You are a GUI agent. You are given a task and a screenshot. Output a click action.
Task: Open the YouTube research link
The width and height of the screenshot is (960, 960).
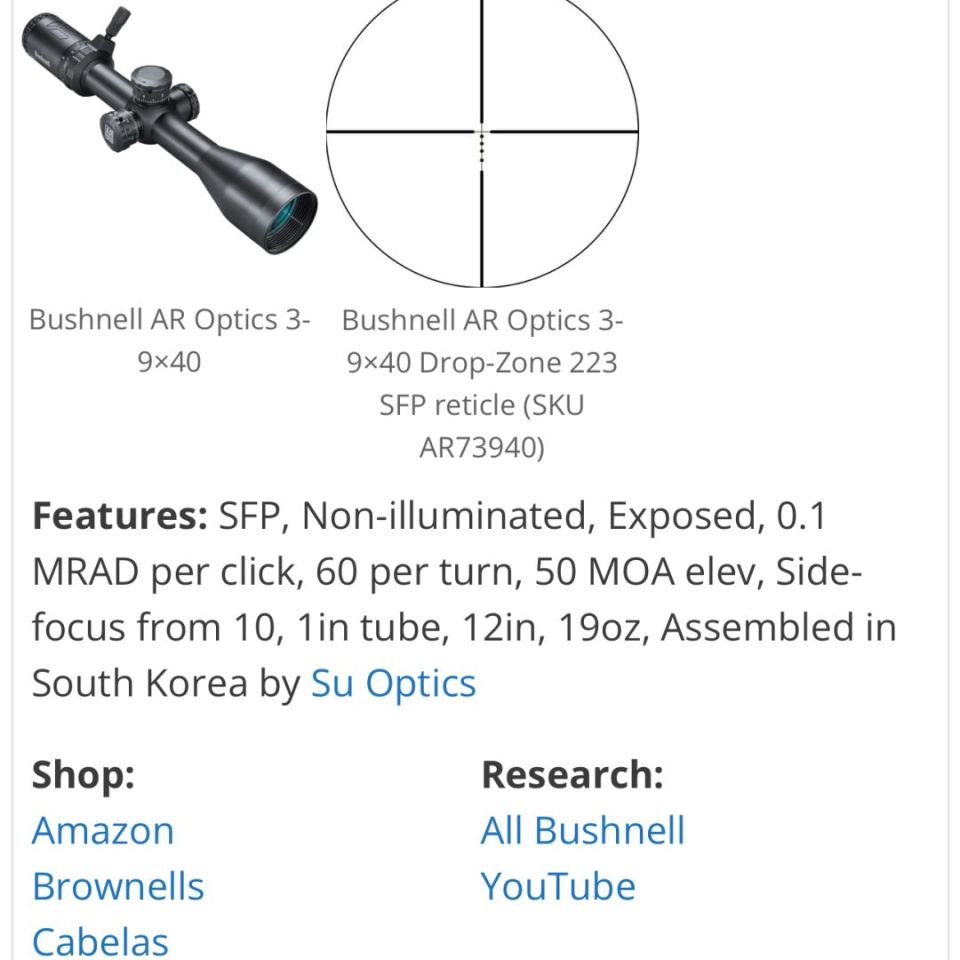pos(558,887)
